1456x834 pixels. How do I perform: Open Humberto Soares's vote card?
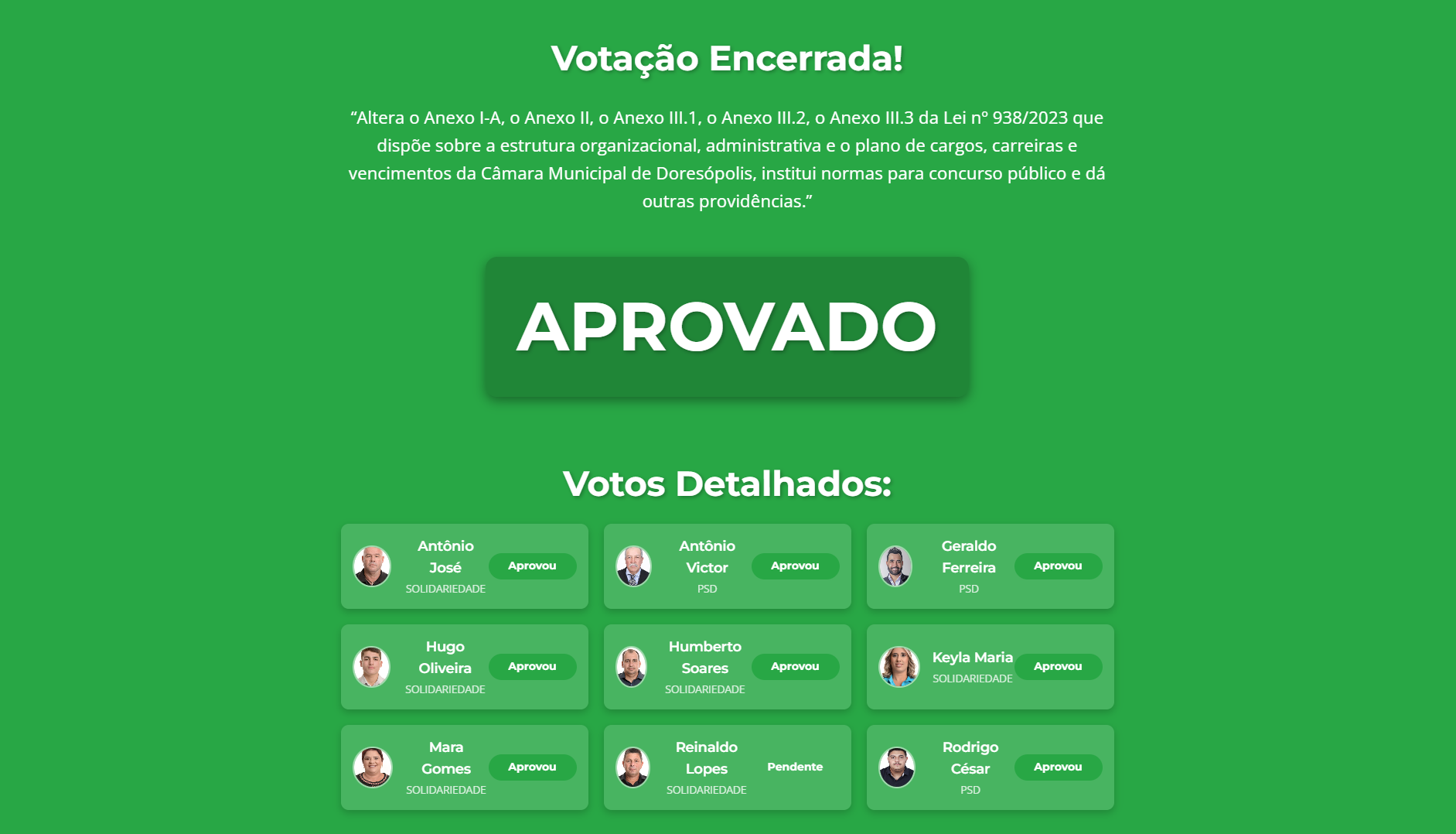(x=727, y=667)
